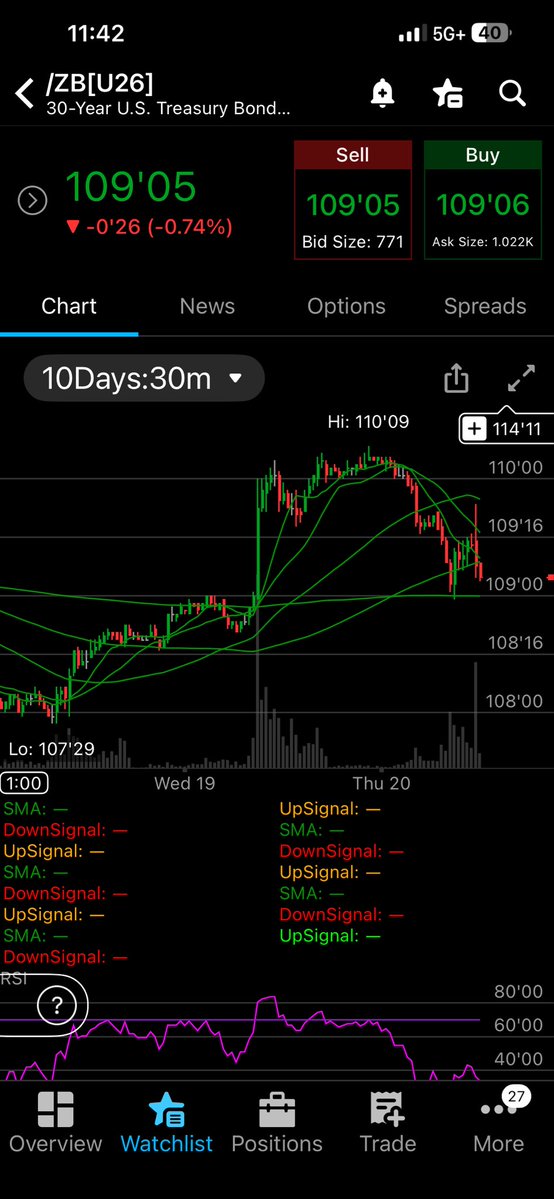Switch to the Options tab
This screenshot has width=554, height=1199.
pos(346,306)
